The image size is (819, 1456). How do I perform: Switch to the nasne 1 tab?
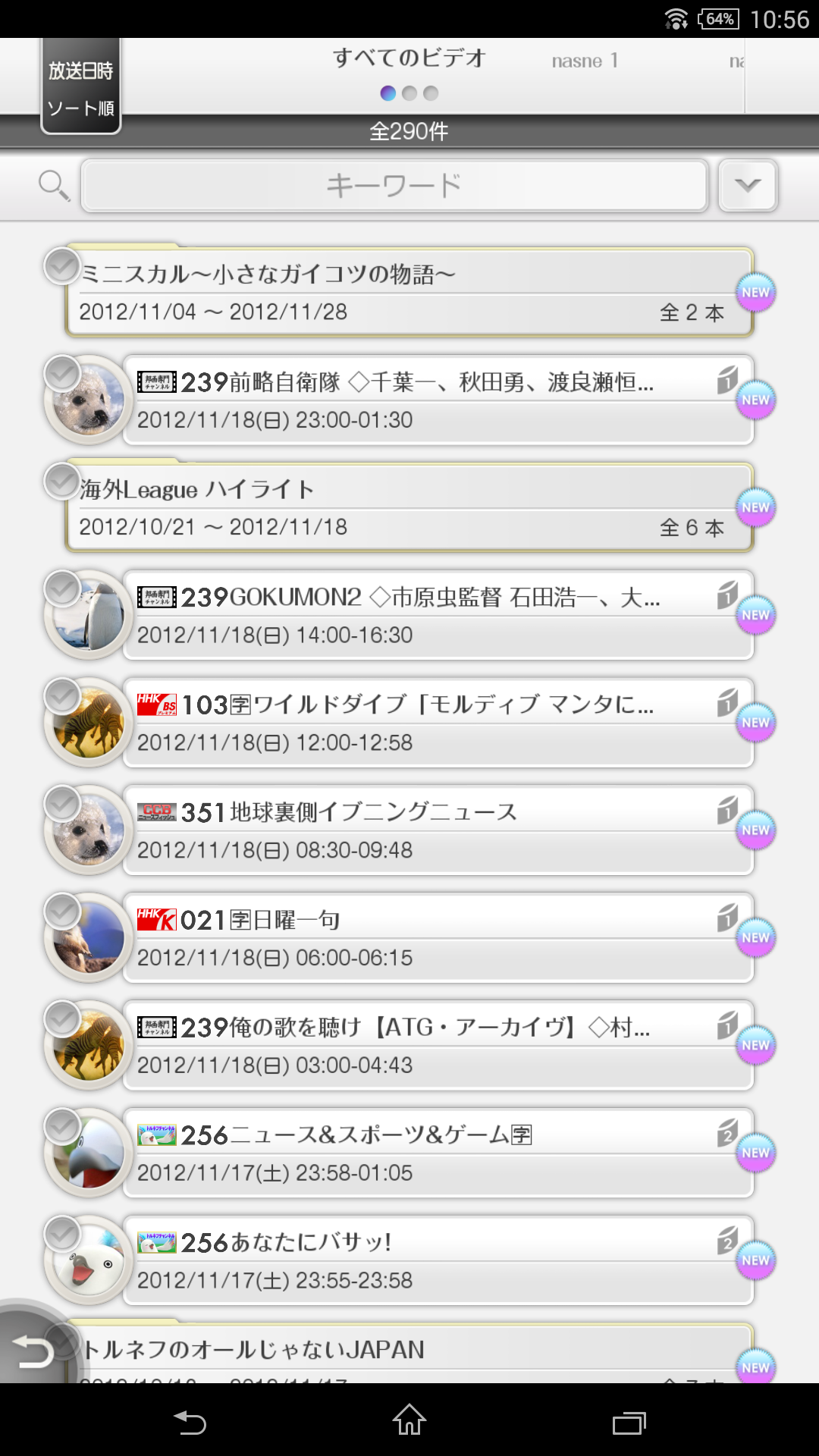click(x=585, y=61)
